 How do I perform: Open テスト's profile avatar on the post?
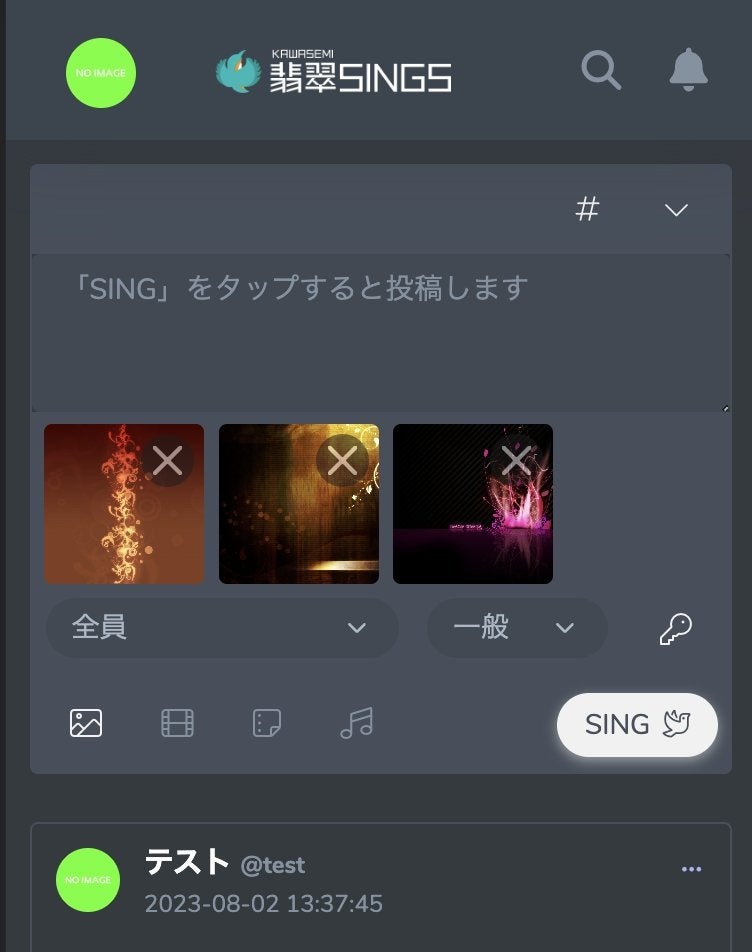pos(88,880)
